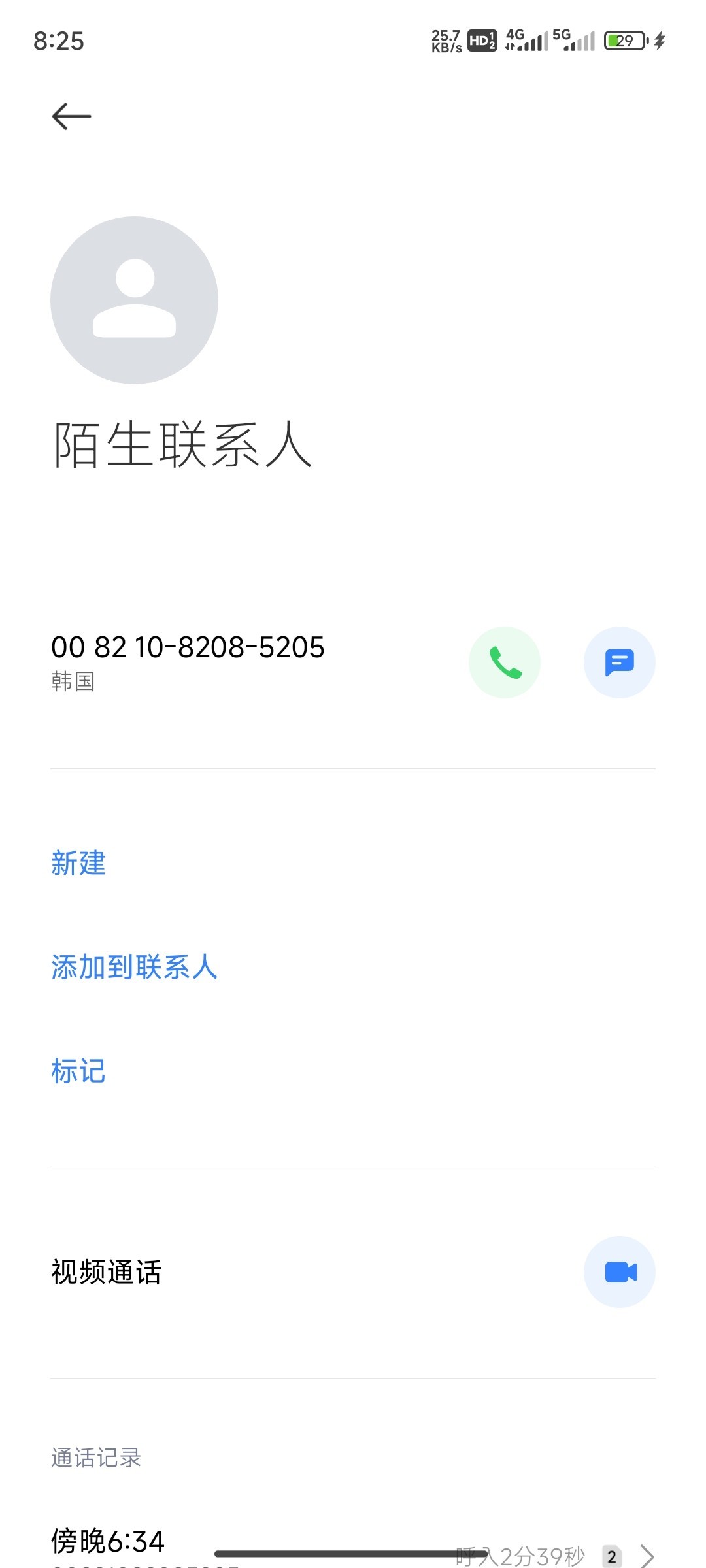
Task: Go back using the top arrow
Action: [71, 117]
